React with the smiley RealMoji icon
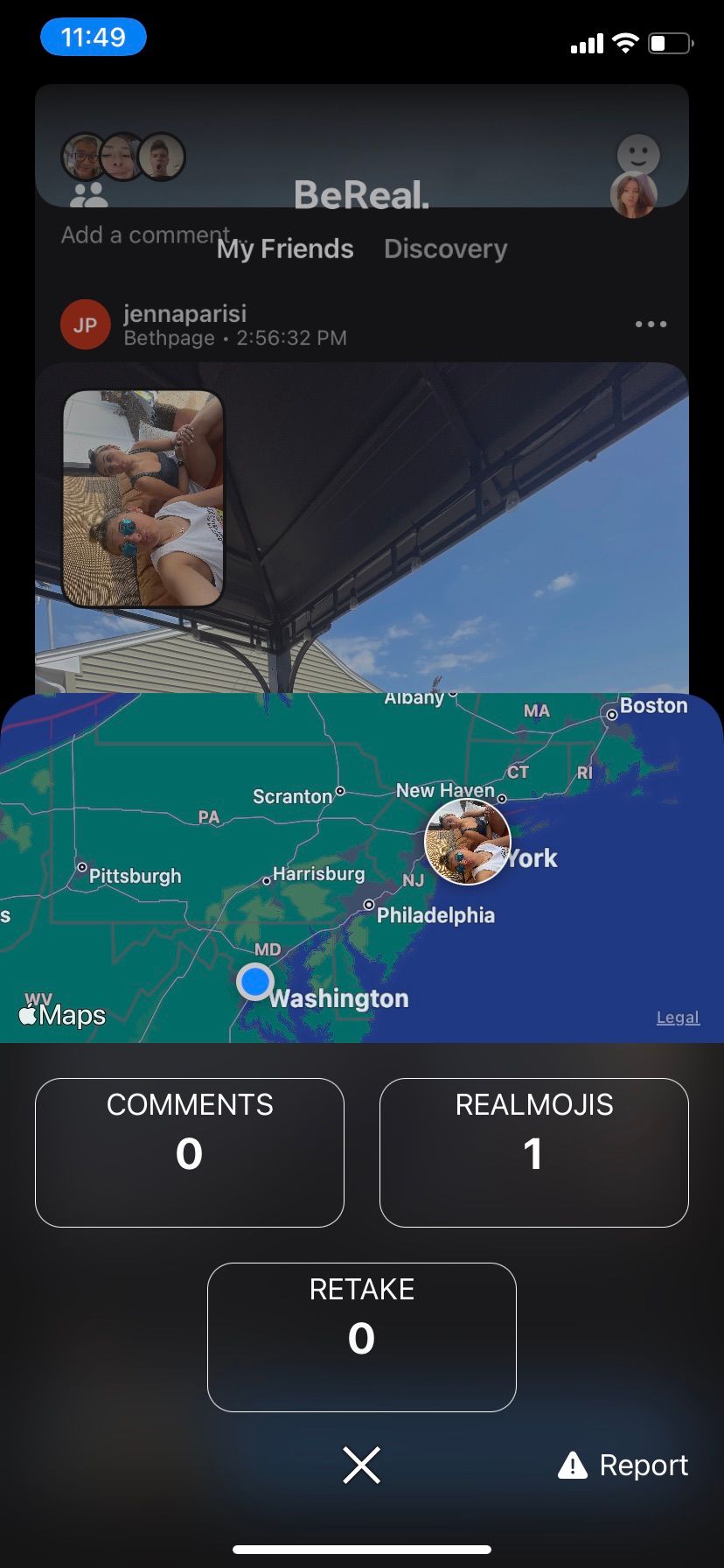724x1568 pixels. click(638, 155)
